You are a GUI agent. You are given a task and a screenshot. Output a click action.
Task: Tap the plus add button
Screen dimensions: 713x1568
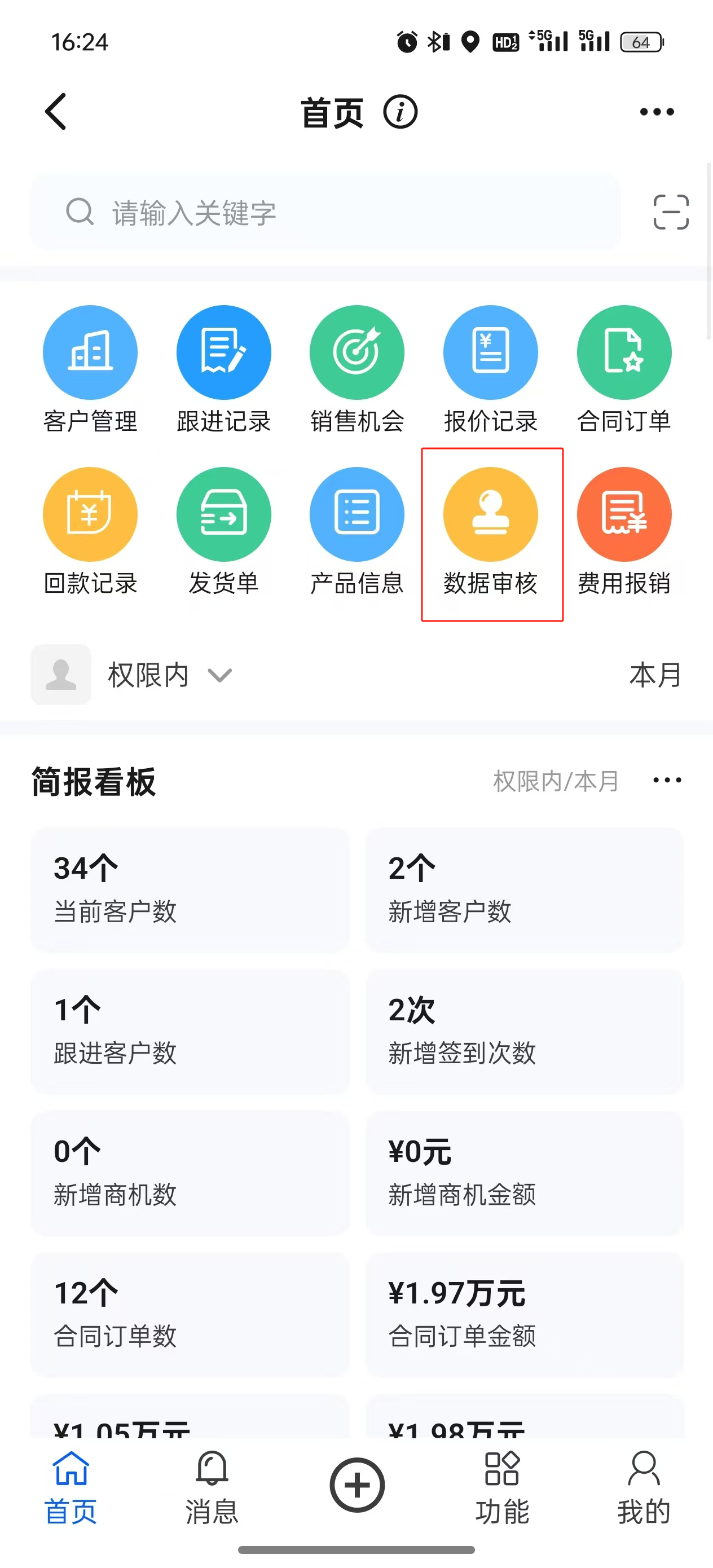coord(357,1485)
